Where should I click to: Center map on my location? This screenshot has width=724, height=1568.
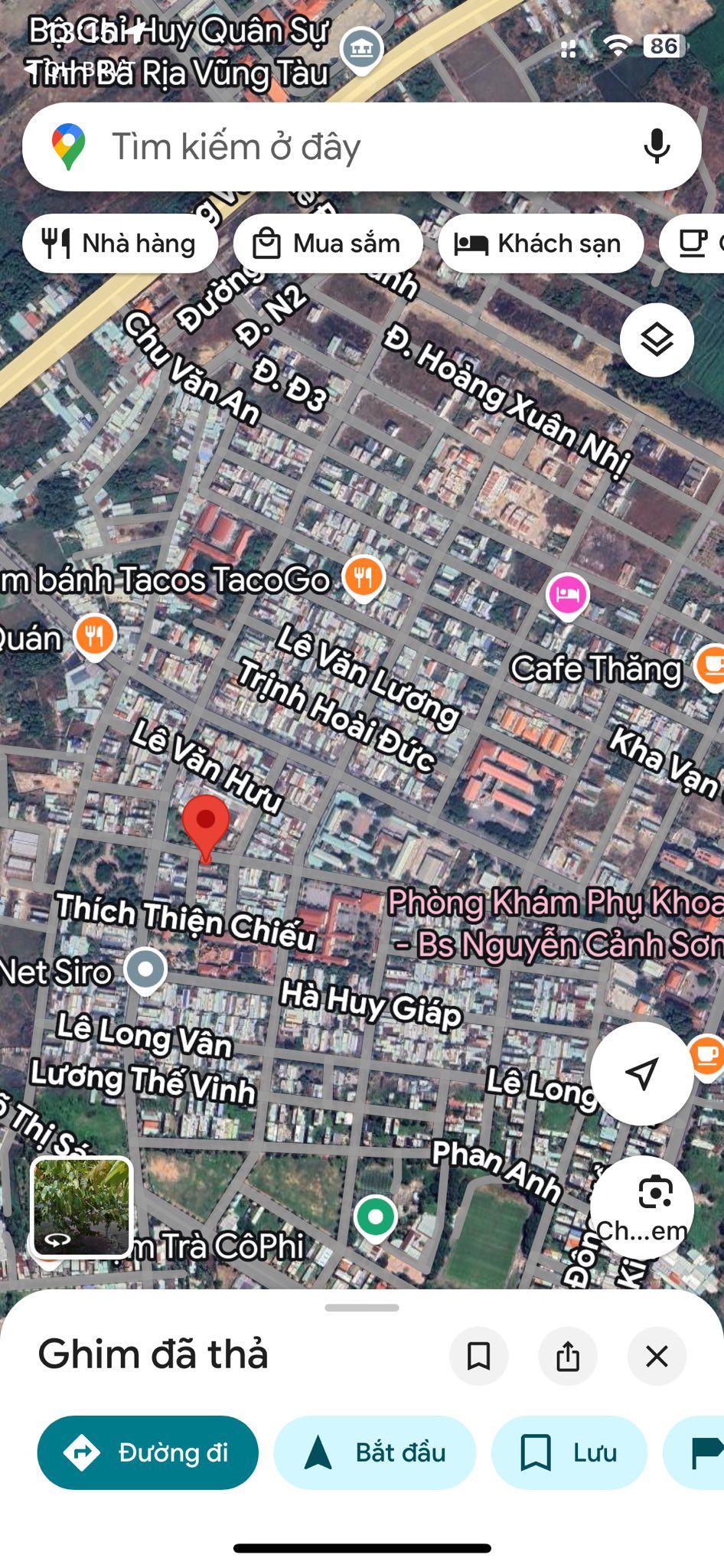pos(641,1073)
